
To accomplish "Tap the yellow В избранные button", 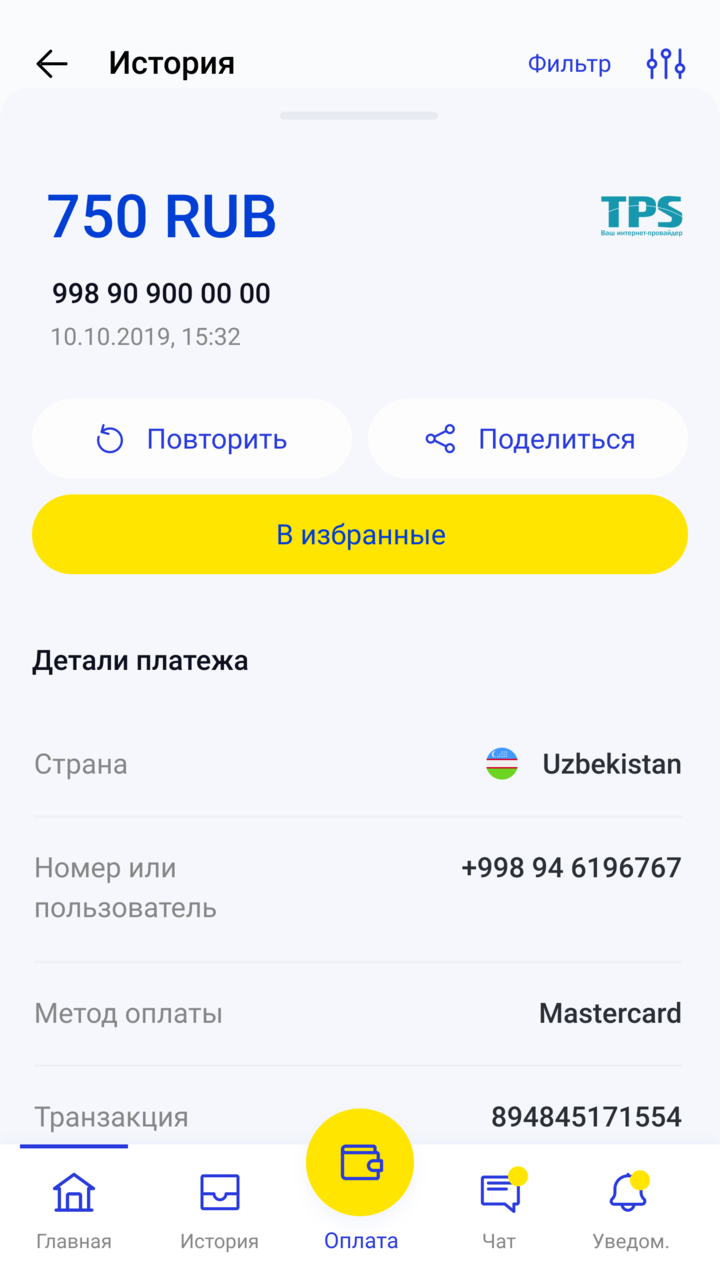I will pyautogui.click(x=360, y=534).
